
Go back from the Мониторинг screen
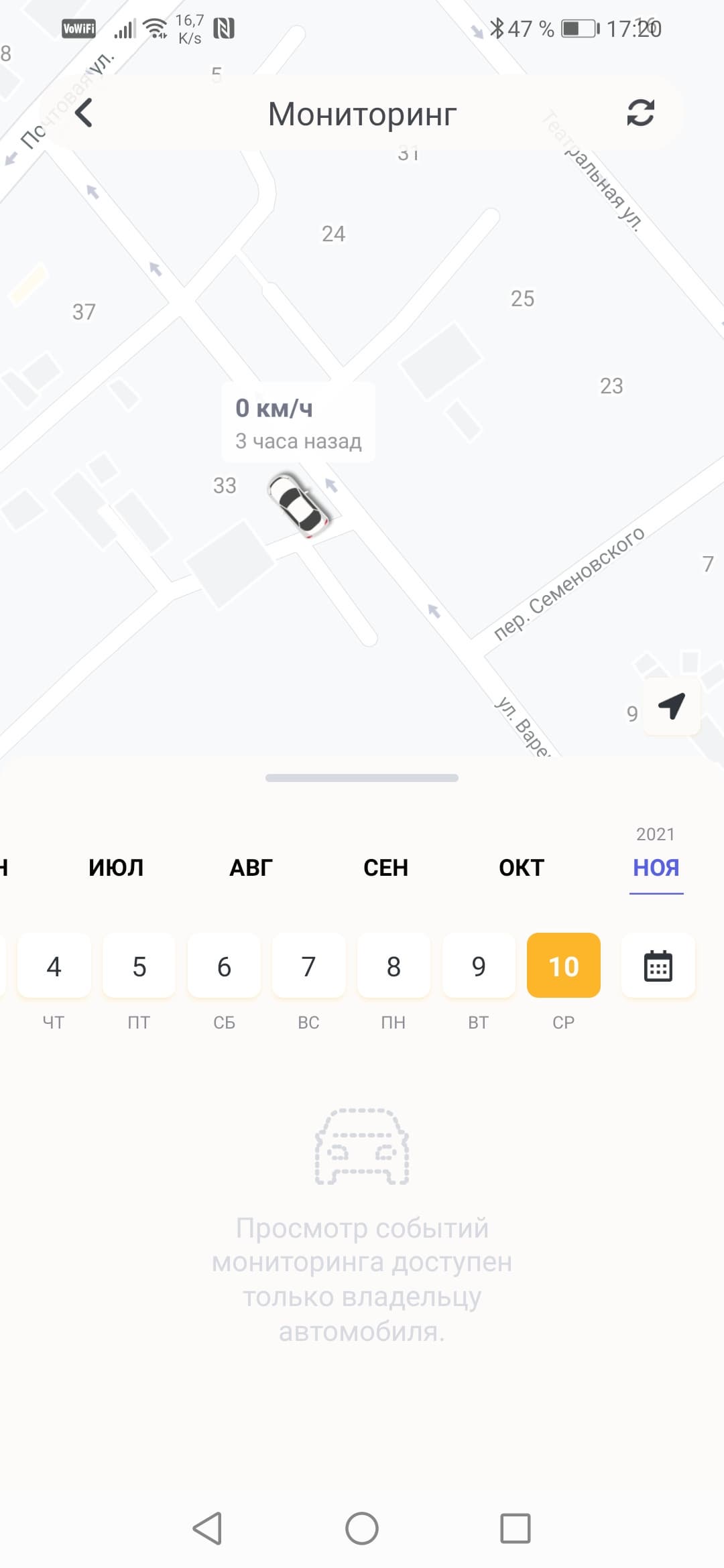[x=84, y=113]
